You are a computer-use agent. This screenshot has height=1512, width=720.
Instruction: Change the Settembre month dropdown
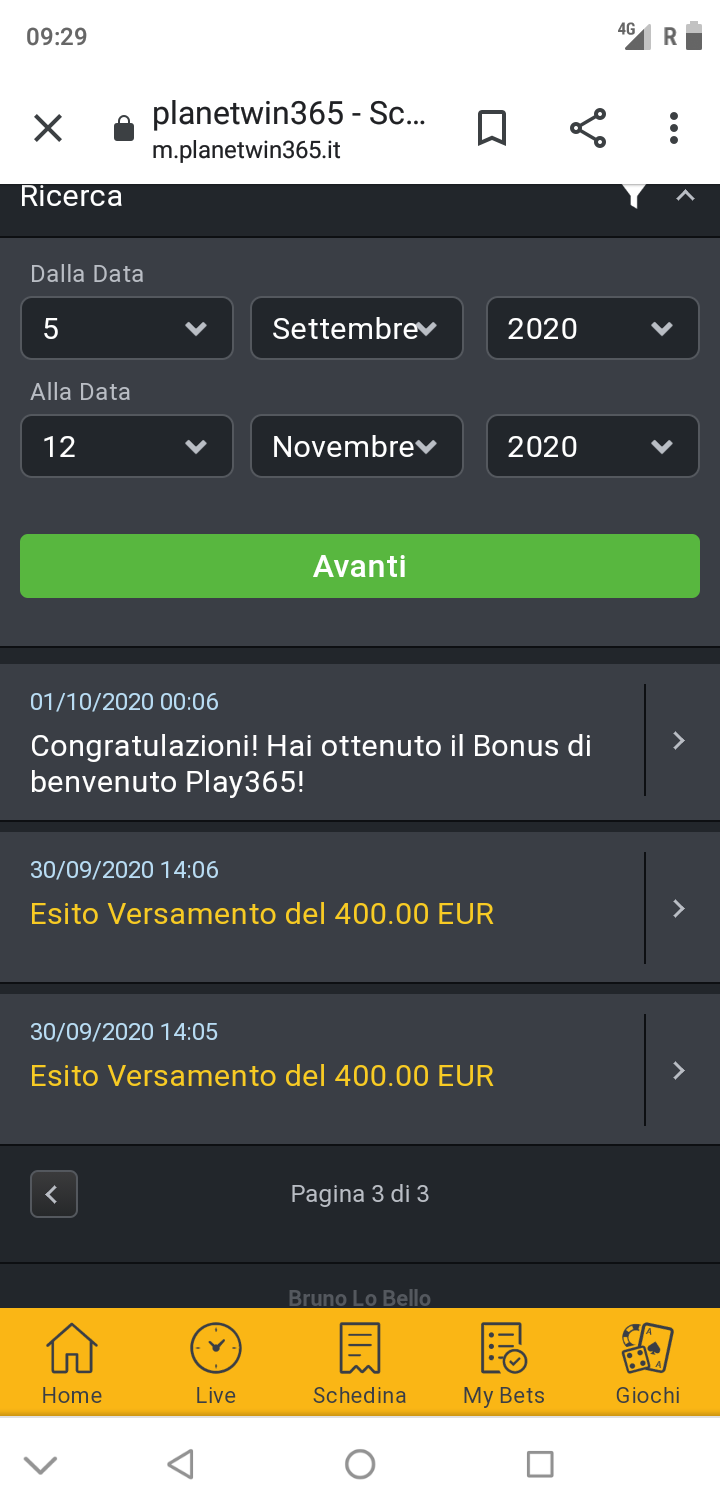tap(356, 328)
